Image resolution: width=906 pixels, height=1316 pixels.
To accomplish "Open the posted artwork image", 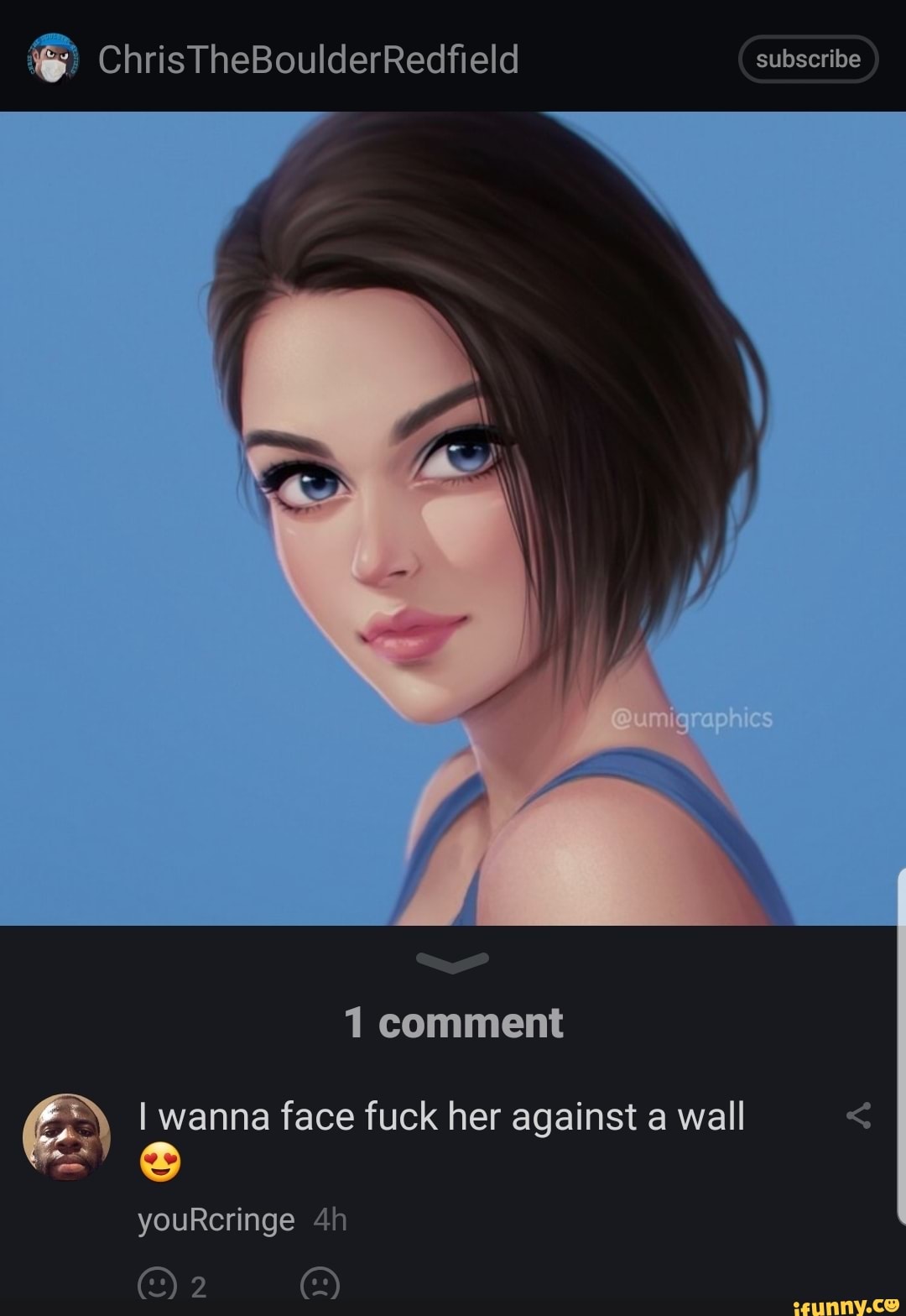I will pos(453,518).
